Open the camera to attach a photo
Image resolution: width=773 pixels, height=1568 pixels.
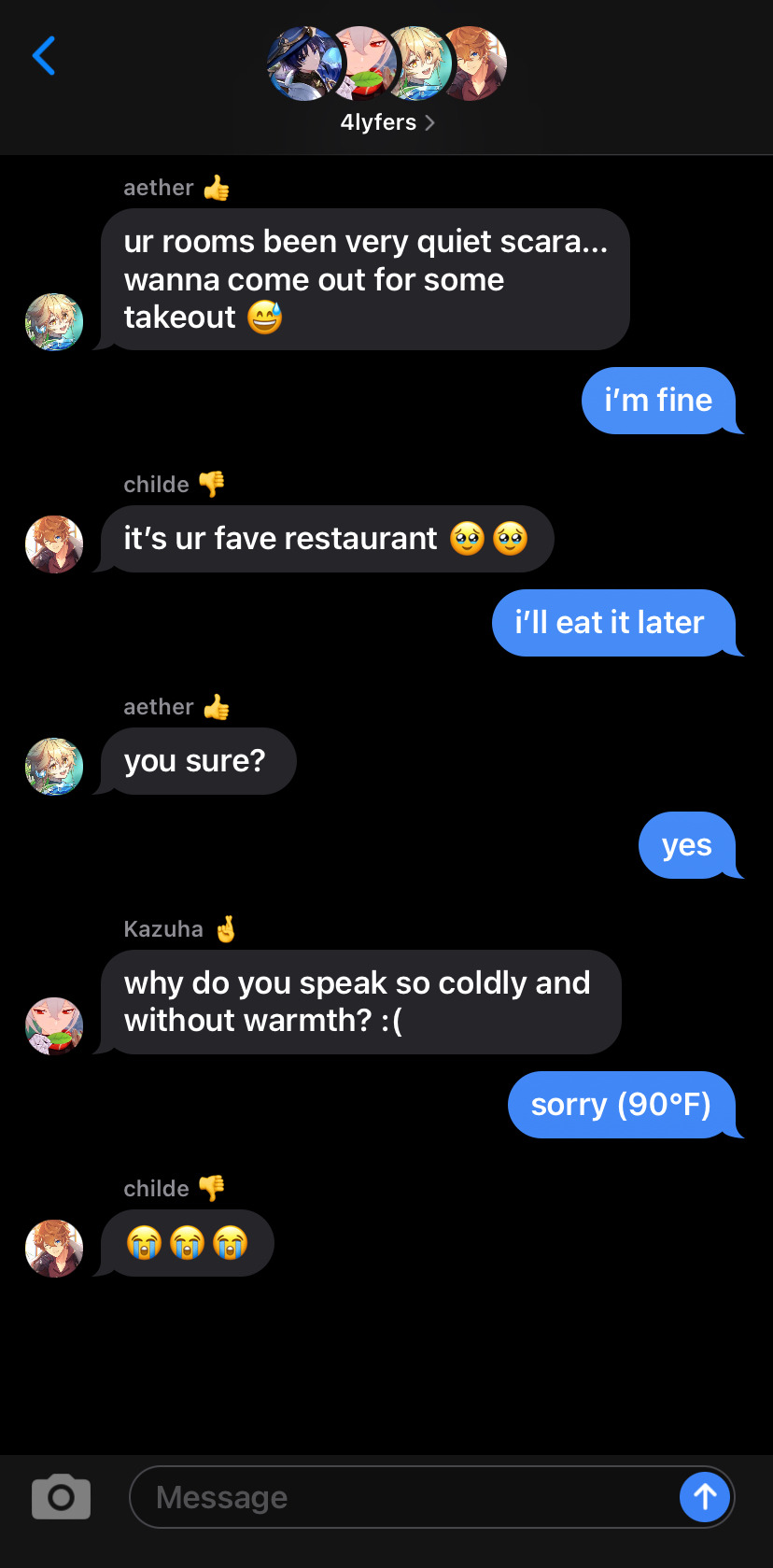[61, 1497]
